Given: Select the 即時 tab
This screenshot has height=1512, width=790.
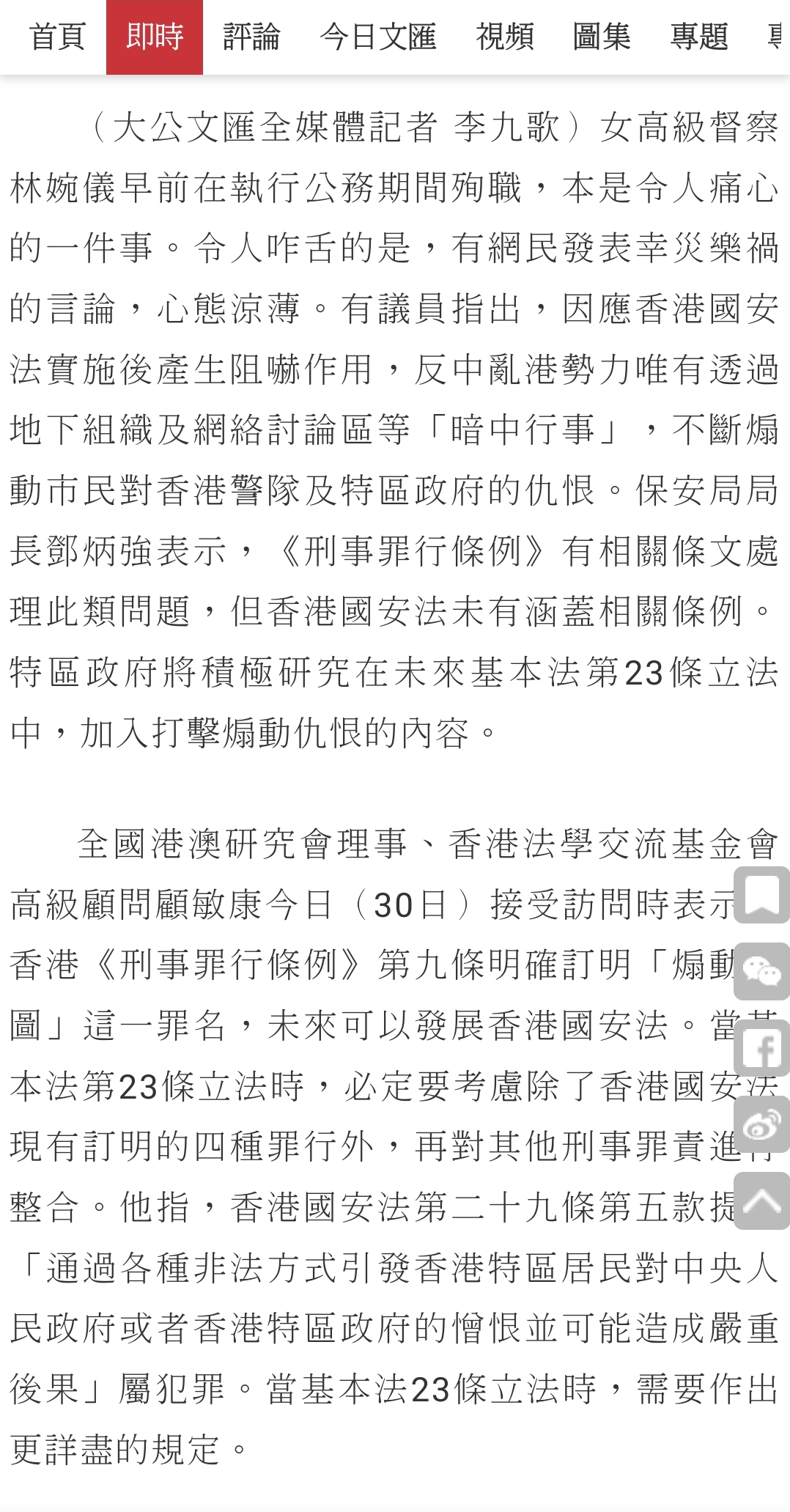Looking at the screenshot, I should [x=155, y=37].
